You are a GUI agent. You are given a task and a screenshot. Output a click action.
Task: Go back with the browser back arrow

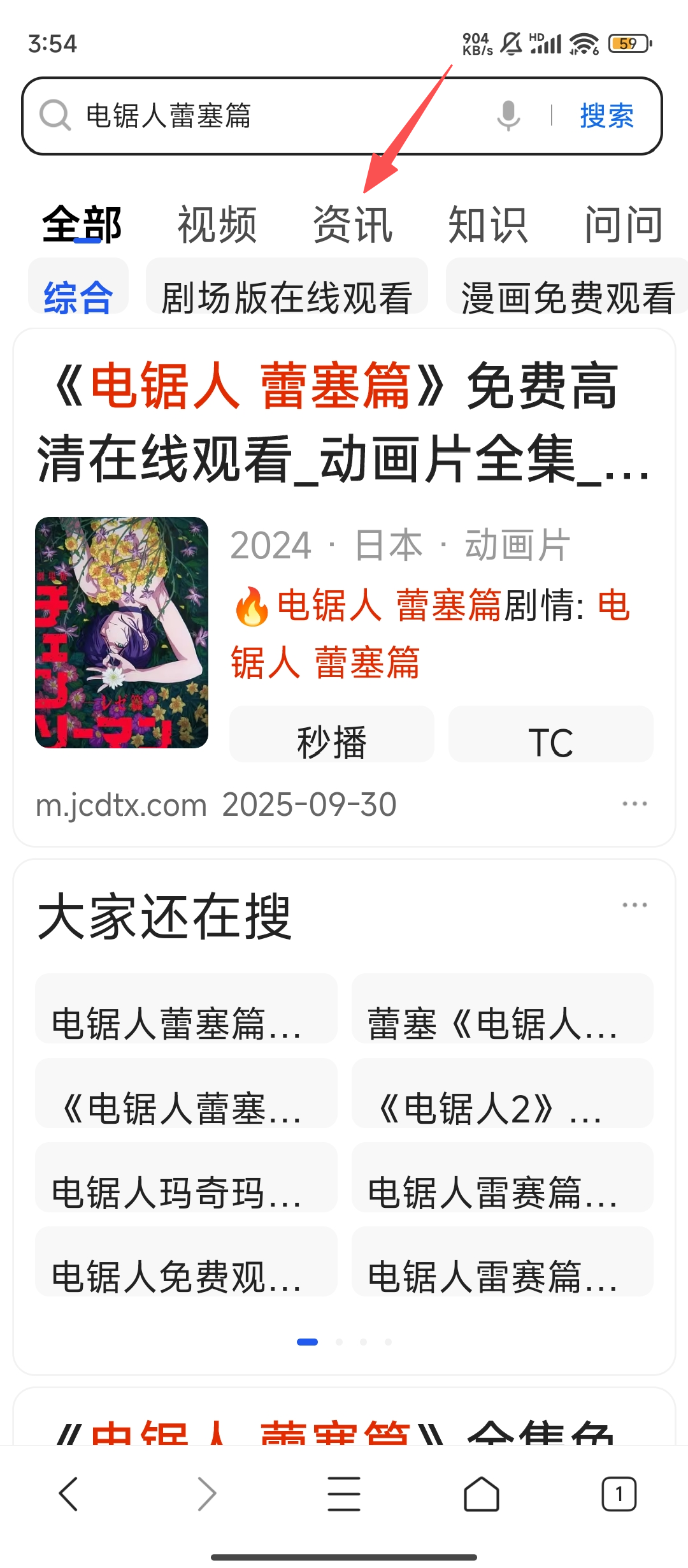tap(69, 1493)
